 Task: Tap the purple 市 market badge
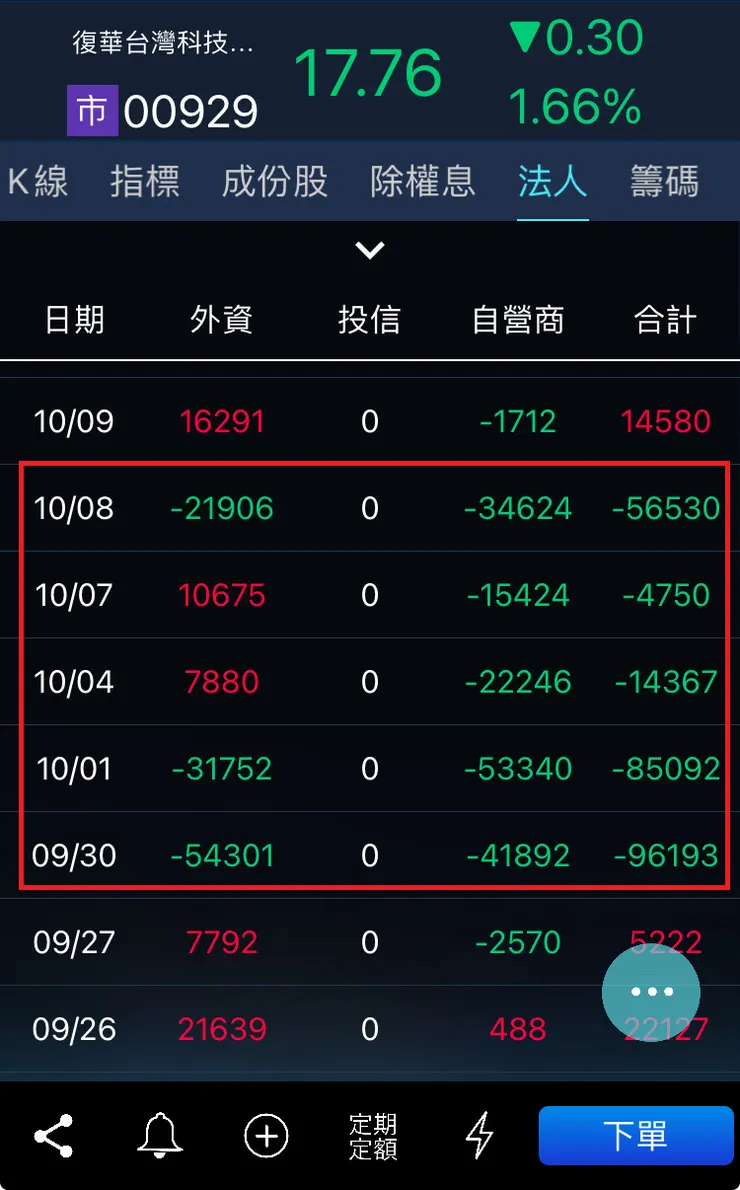92,111
